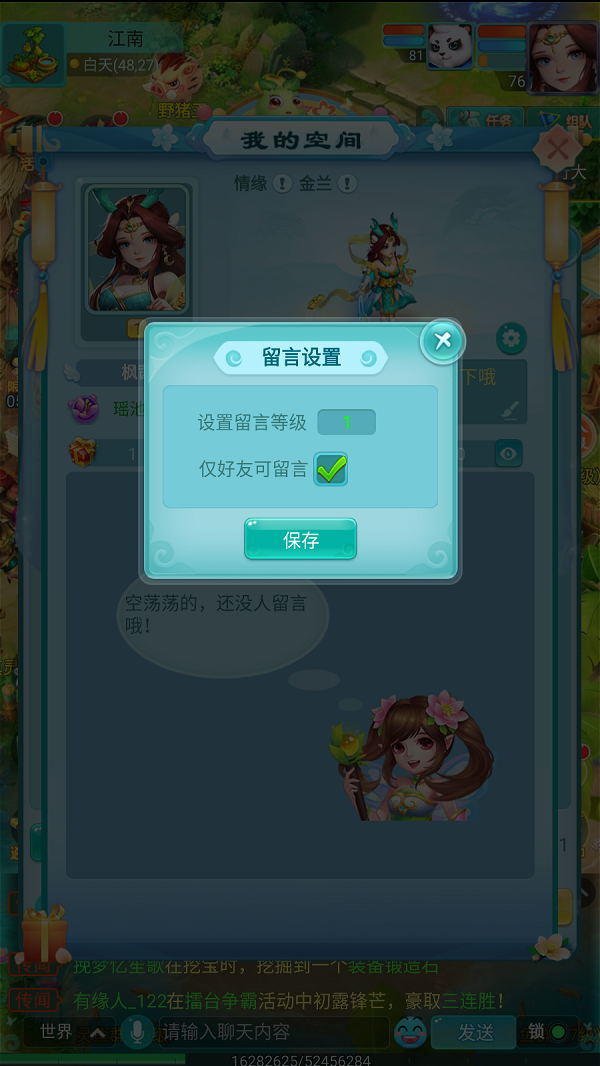Tap the 保存 button
Screen dimensions: 600x1066
click(300, 540)
